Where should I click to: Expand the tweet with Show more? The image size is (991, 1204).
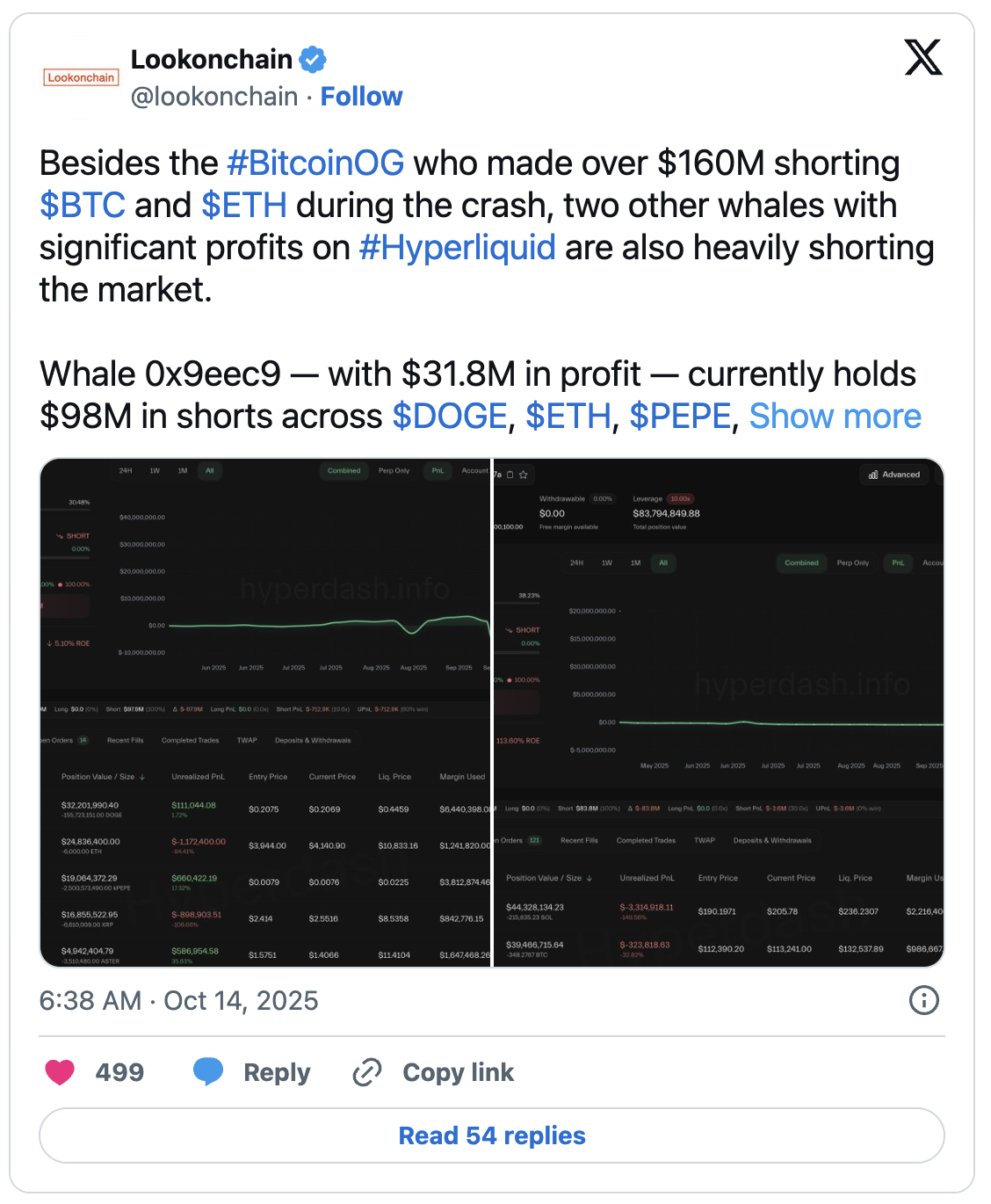click(x=835, y=417)
